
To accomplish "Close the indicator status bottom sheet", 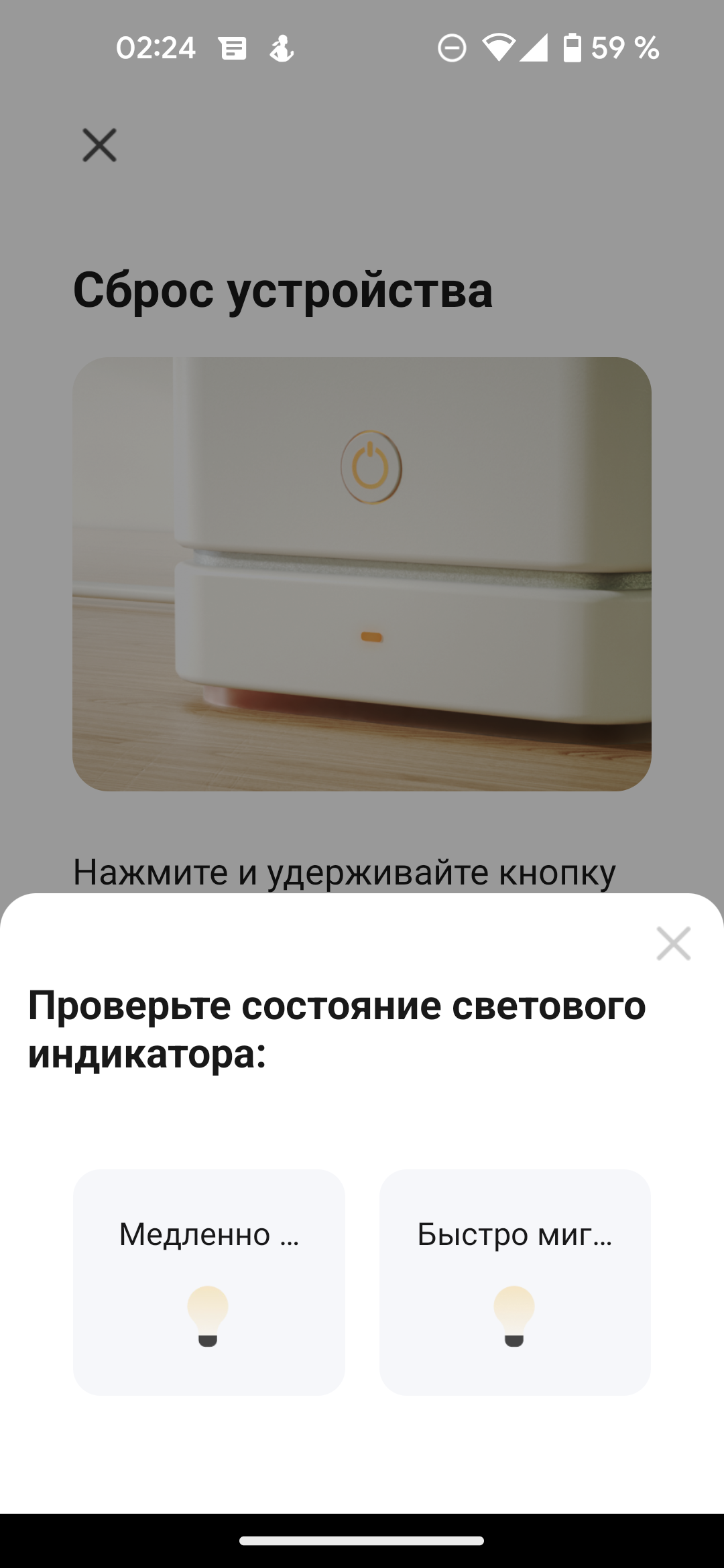I will click(673, 943).
